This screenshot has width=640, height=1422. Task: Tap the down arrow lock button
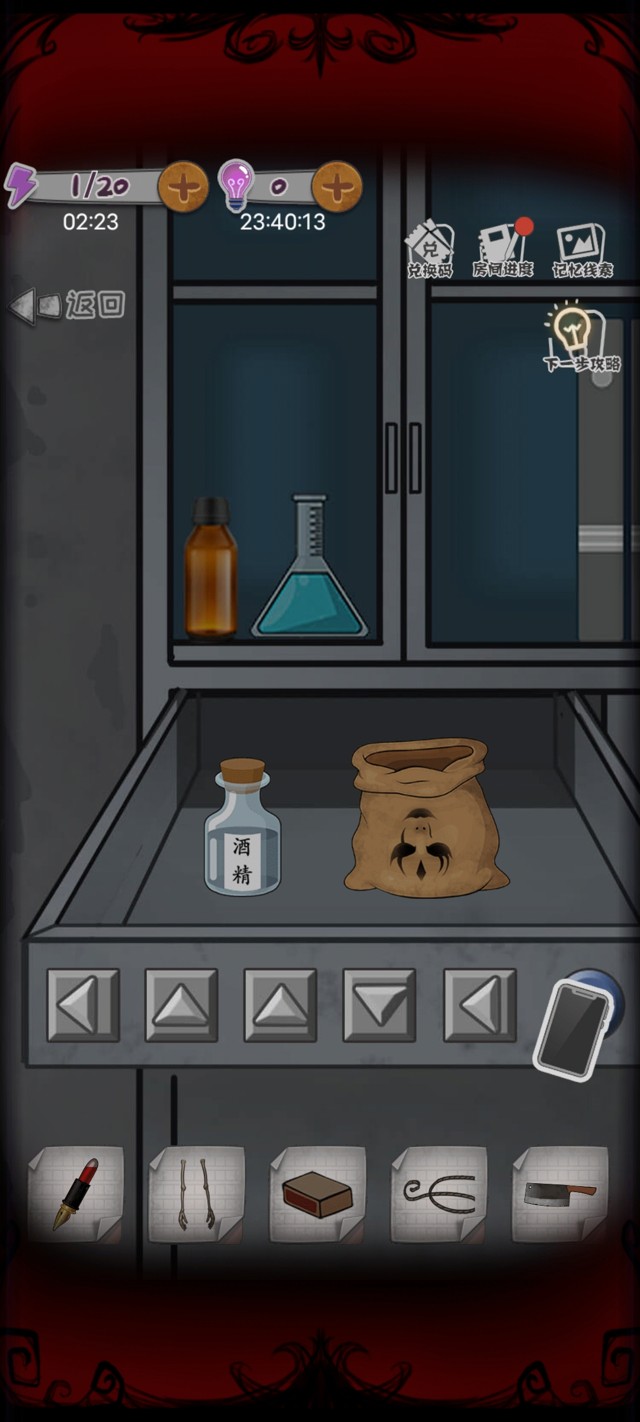[380, 1005]
